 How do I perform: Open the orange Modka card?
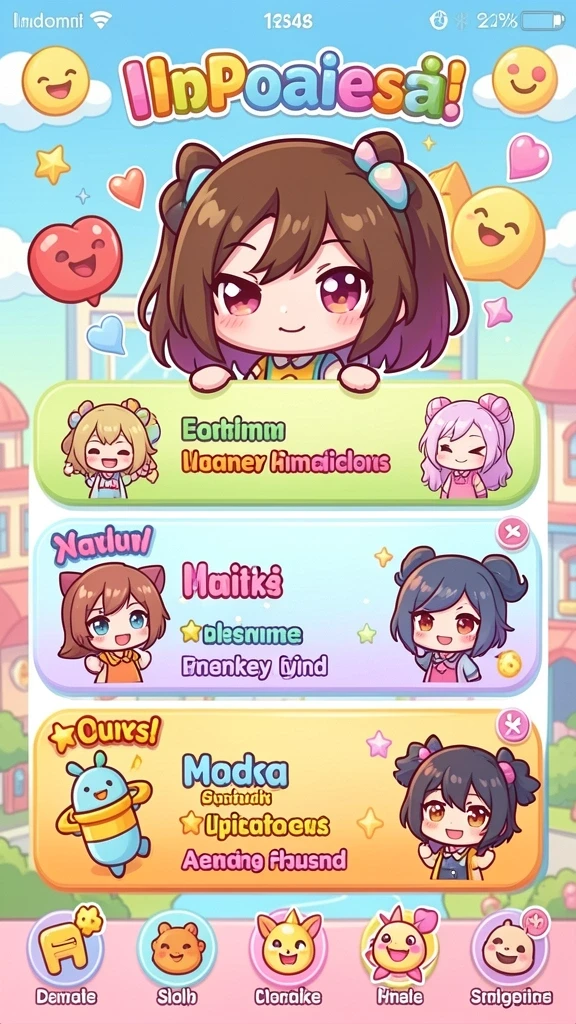[287, 800]
